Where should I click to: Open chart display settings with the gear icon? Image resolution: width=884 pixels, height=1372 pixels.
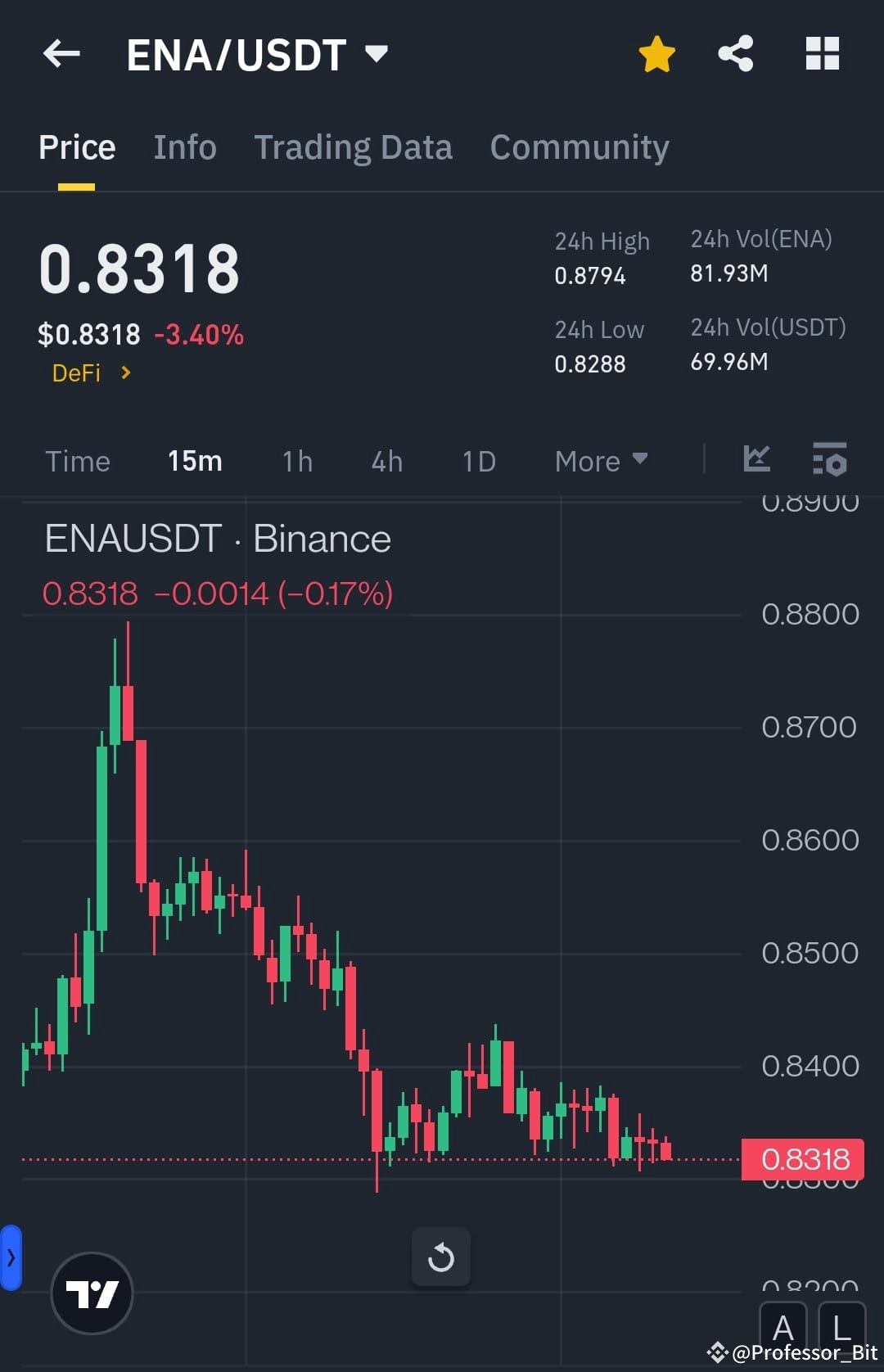click(x=830, y=461)
